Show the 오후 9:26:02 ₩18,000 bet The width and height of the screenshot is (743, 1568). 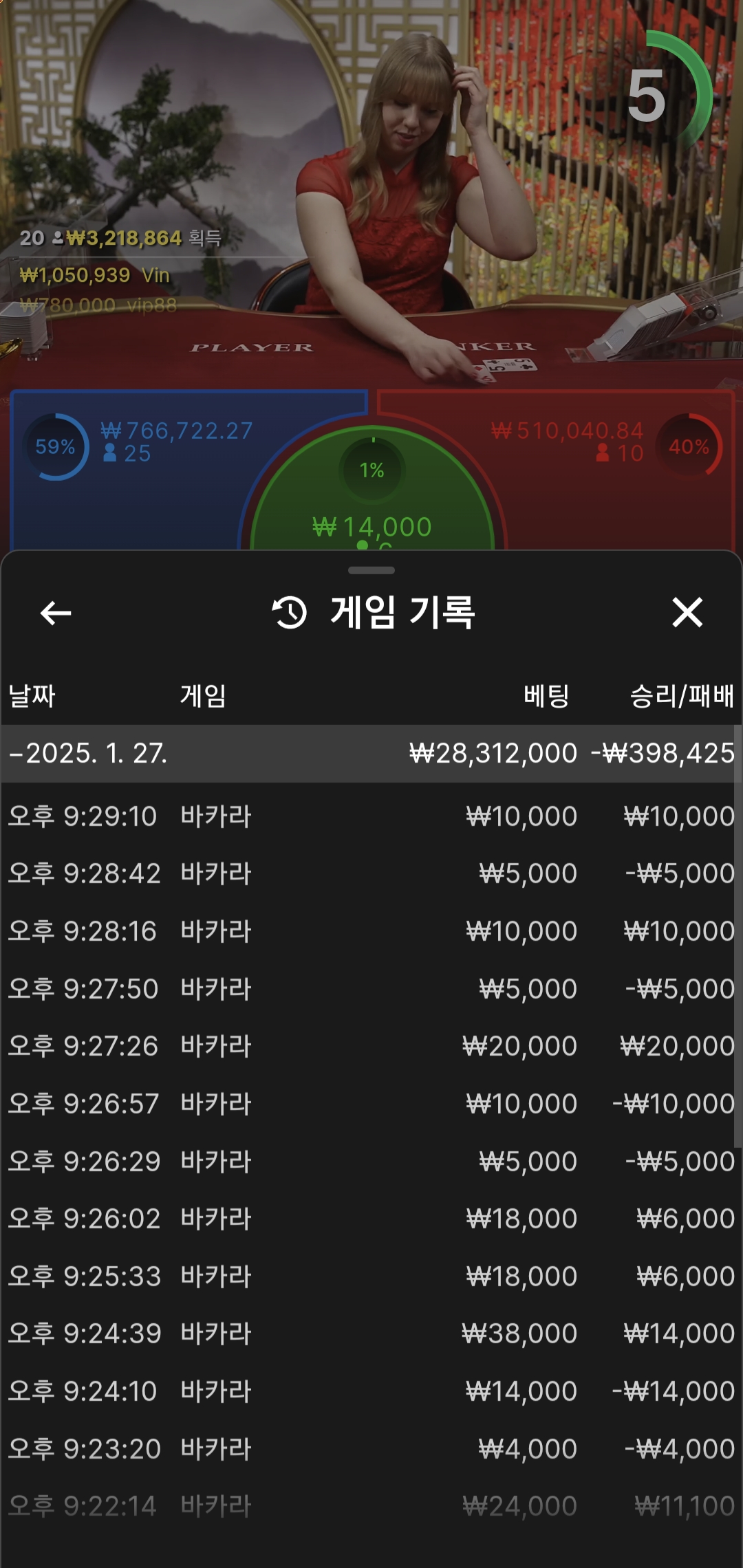(371, 1219)
